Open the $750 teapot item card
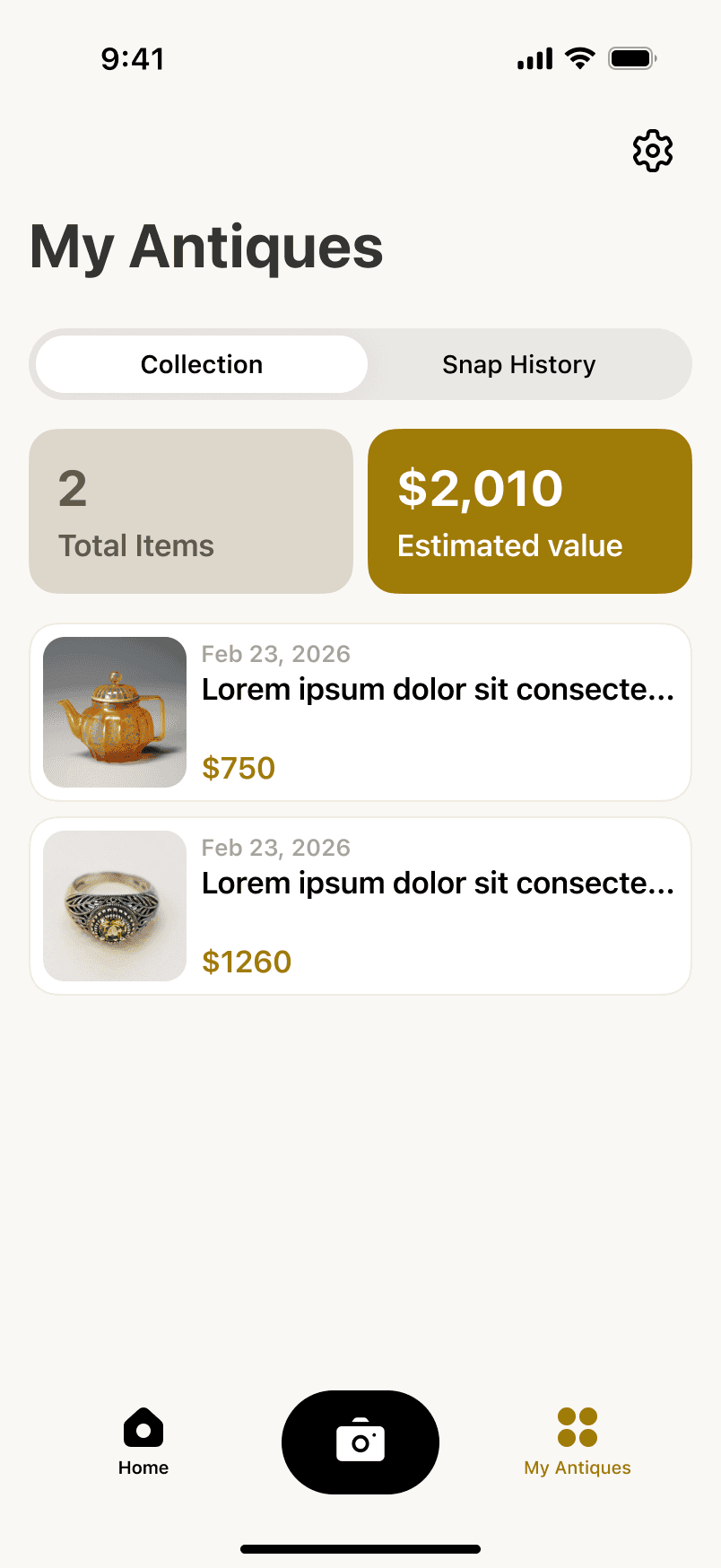 coord(360,712)
